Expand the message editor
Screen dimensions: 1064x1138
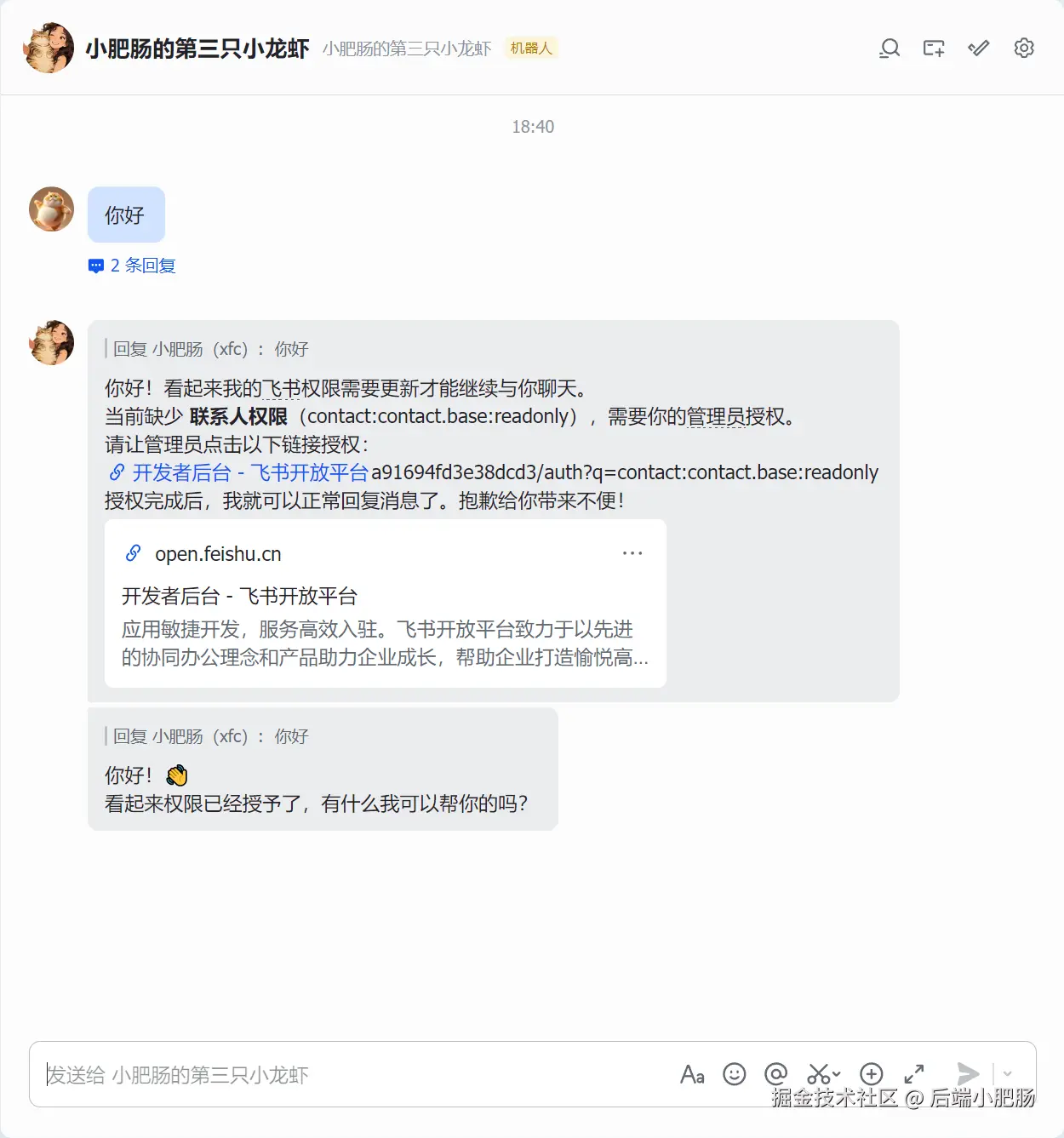click(x=914, y=1074)
